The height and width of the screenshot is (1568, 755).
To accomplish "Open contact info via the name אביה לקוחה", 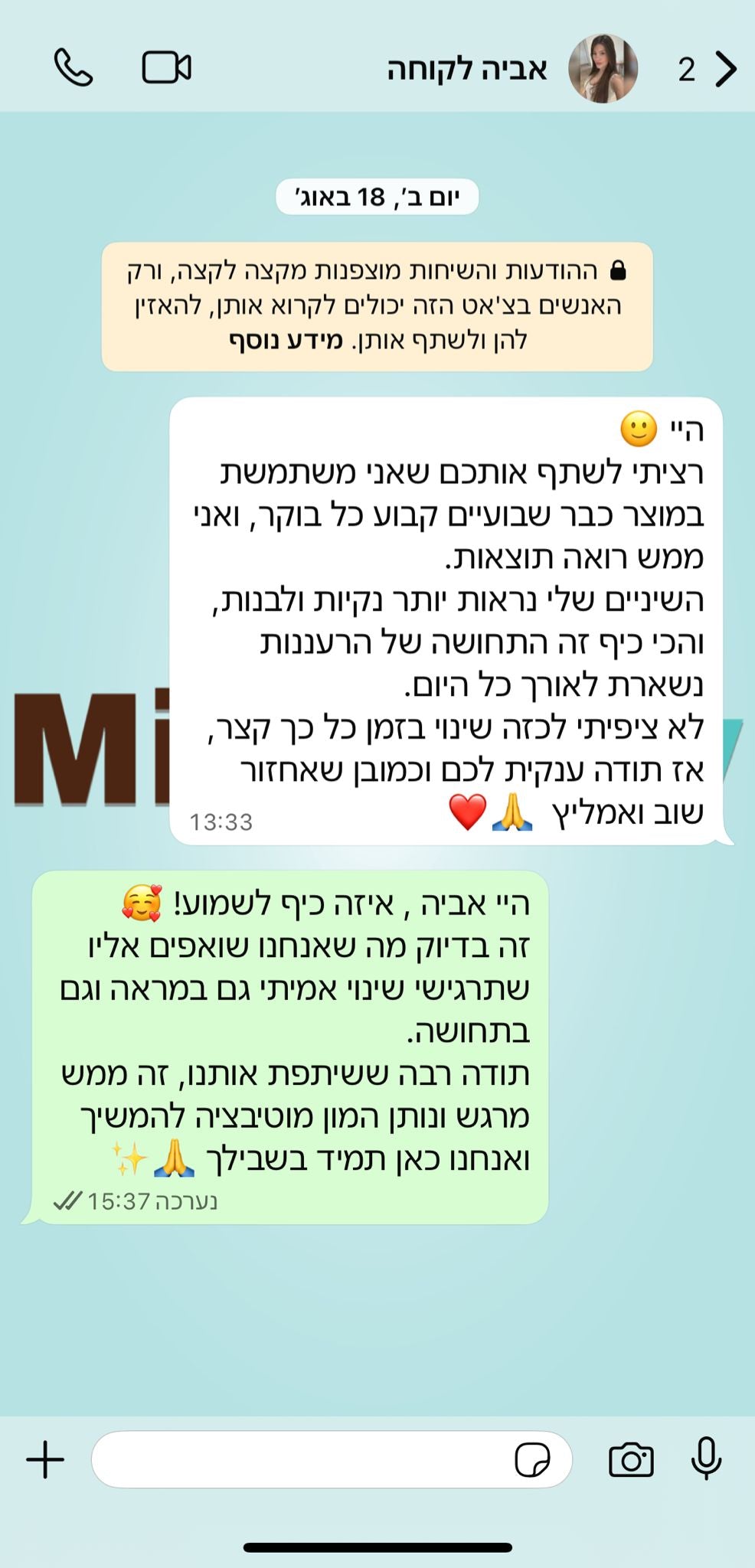I will (x=466, y=70).
